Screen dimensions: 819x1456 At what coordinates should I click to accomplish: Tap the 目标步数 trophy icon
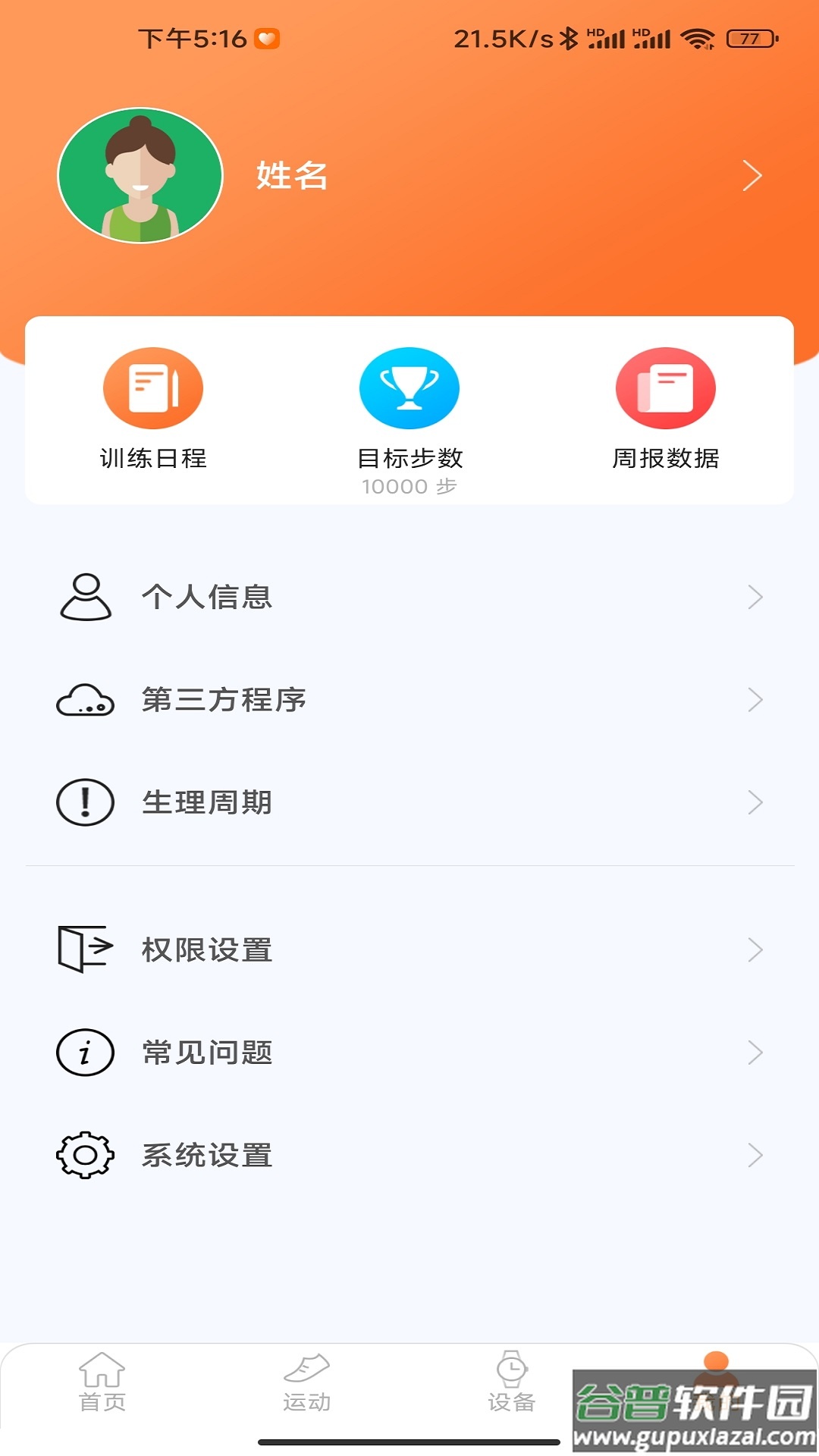409,387
